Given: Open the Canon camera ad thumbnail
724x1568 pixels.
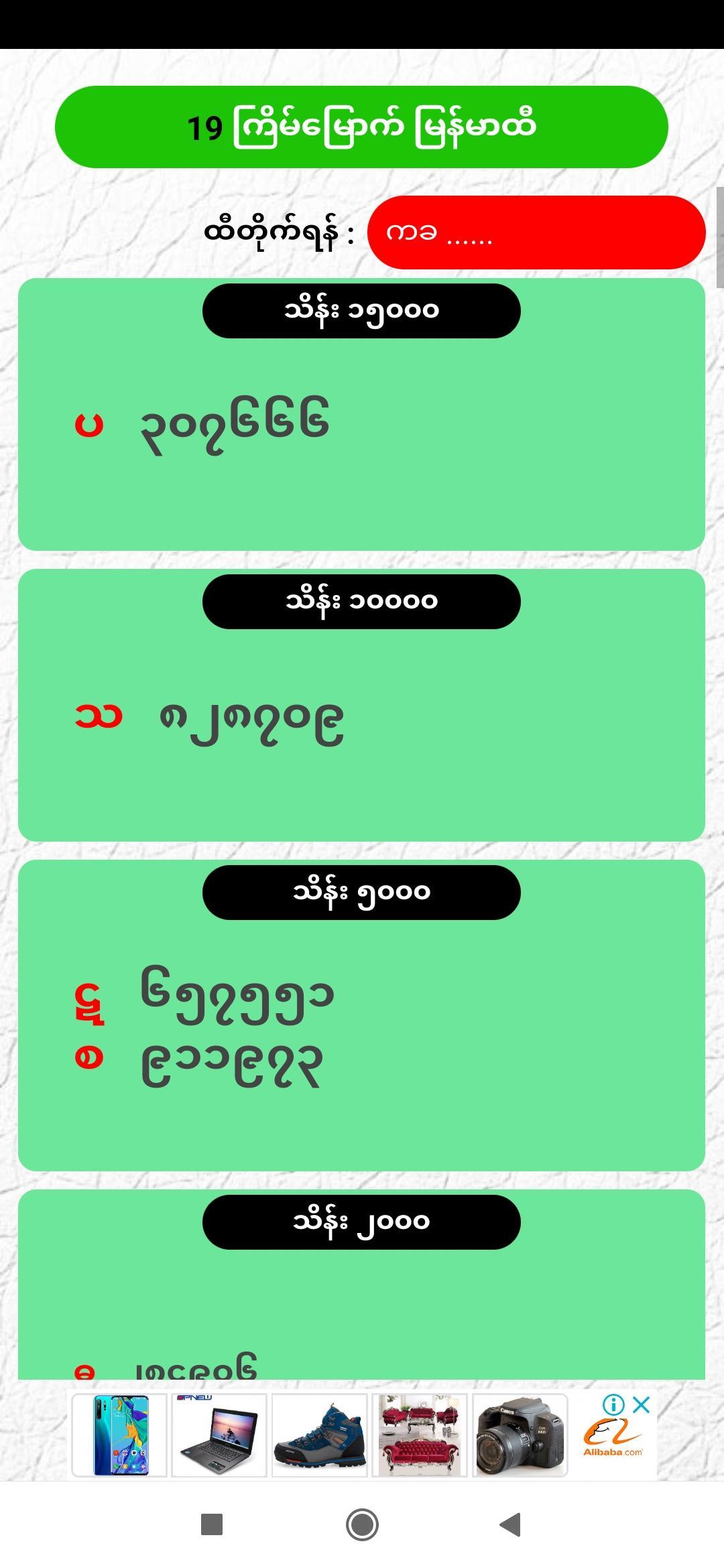Looking at the screenshot, I should 520,1435.
